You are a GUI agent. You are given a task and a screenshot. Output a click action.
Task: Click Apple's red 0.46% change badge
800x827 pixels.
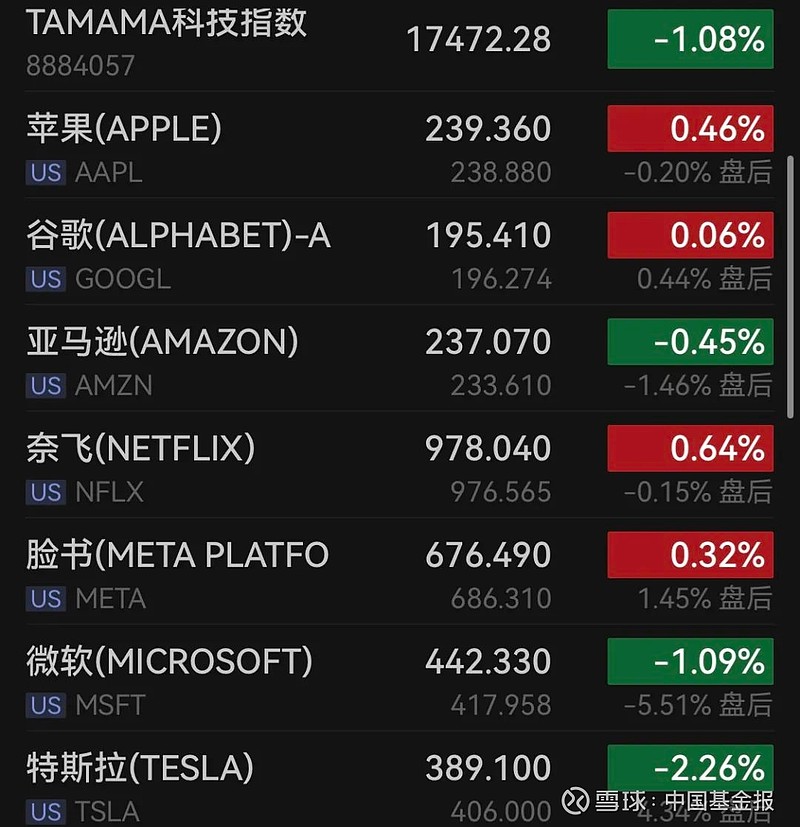[691, 128]
